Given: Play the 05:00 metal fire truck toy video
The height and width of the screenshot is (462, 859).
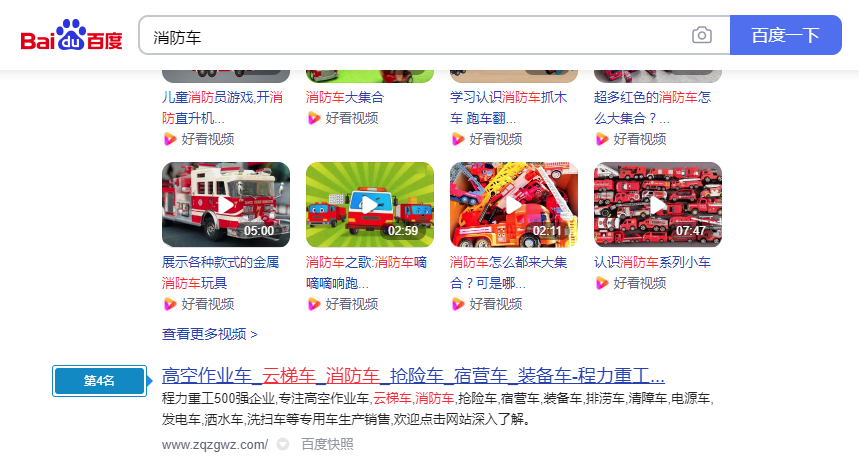Looking at the screenshot, I should pos(225,204).
